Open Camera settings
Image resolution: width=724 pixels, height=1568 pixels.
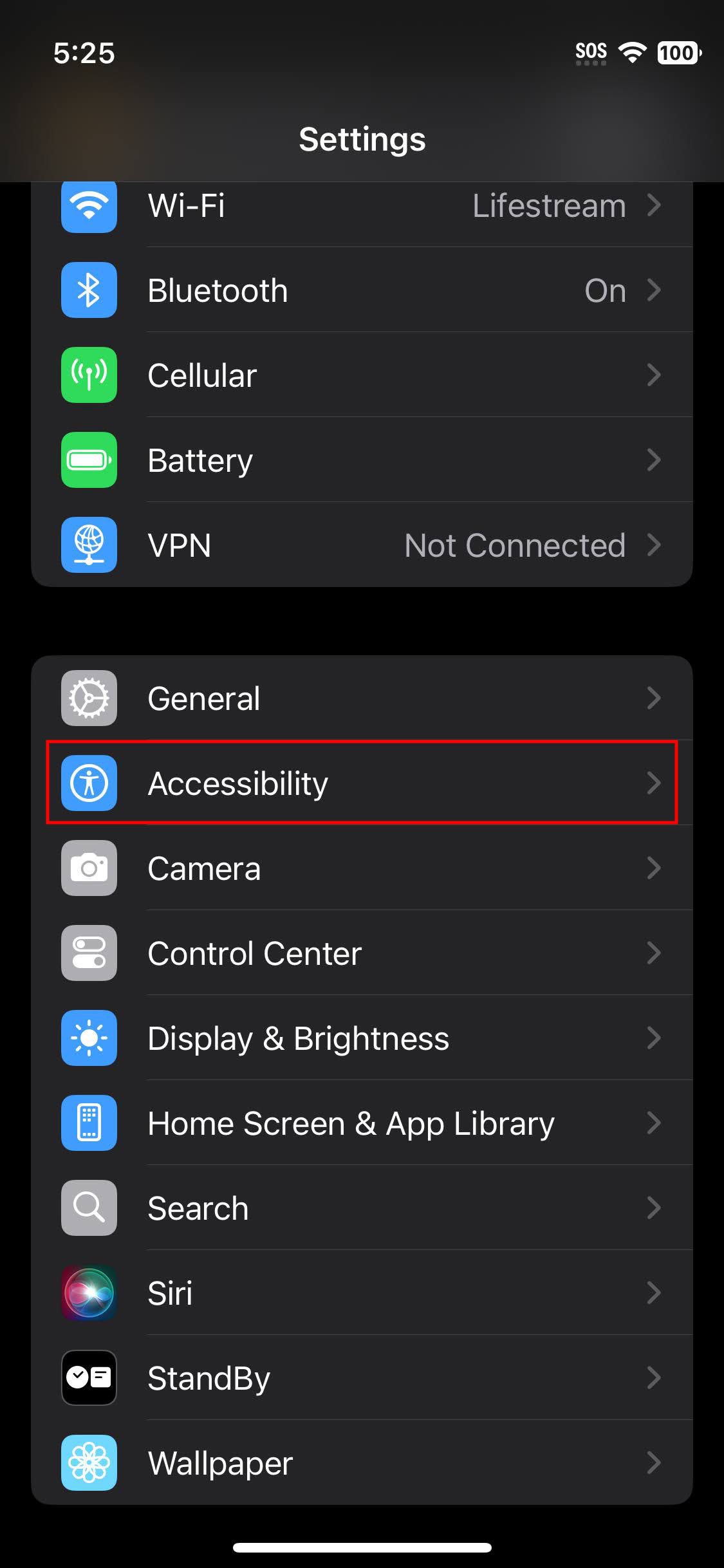360,868
